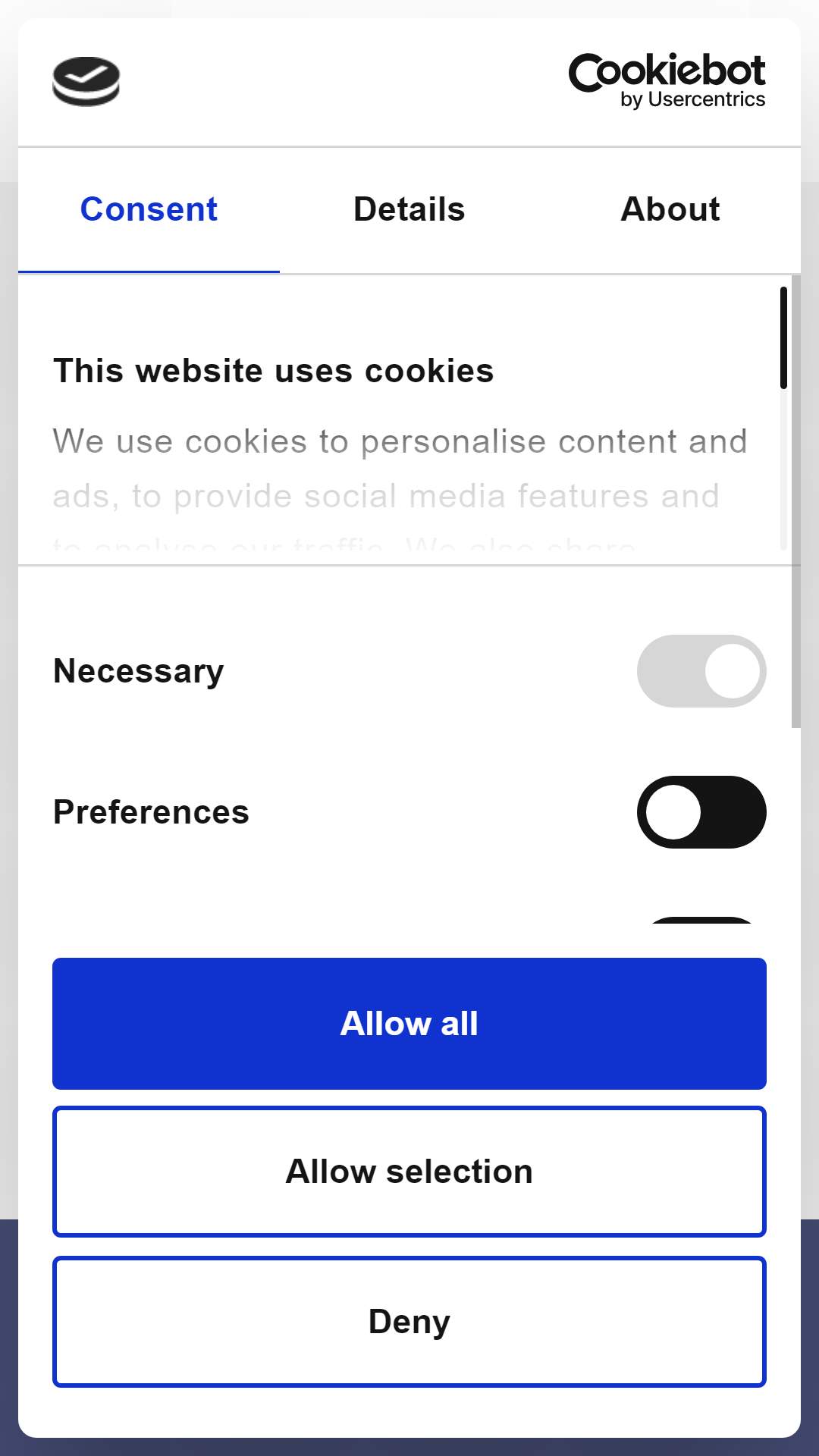Switch to the Details tab
This screenshot has height=1456, width=819.
(x=409, y=209)
